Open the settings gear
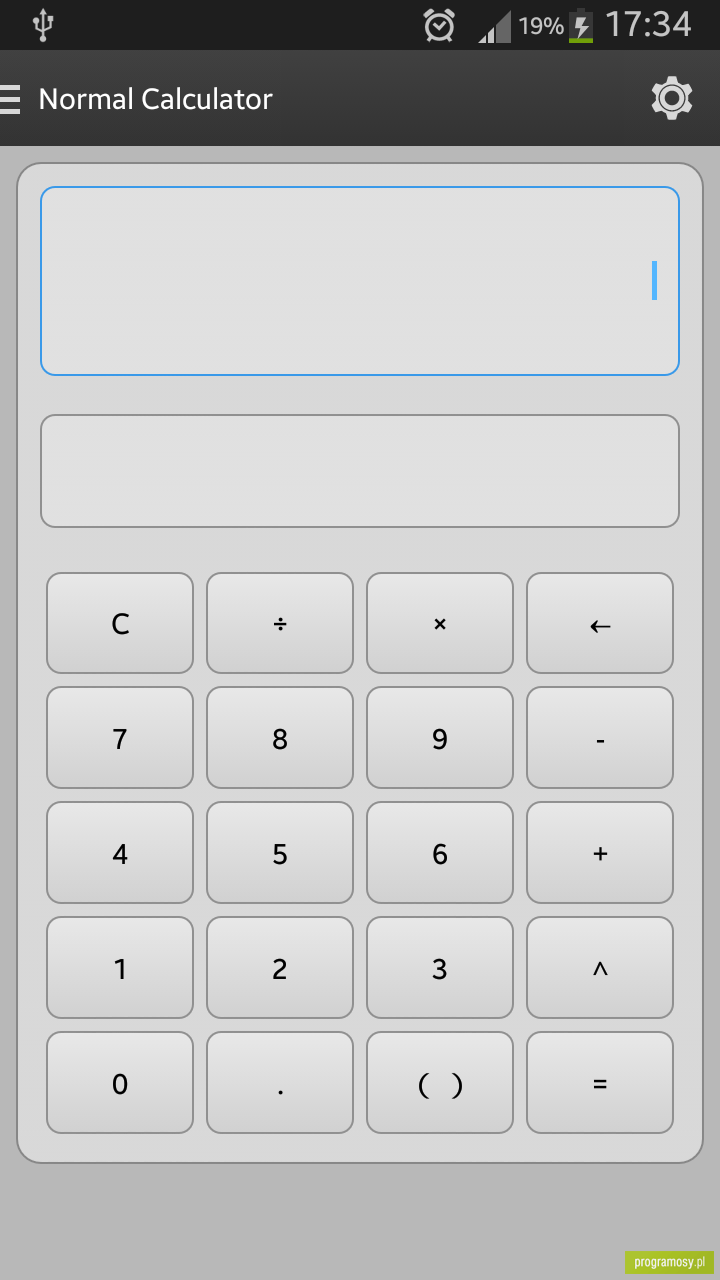This screenshot has height=1280, width=720. pos(672,98)
